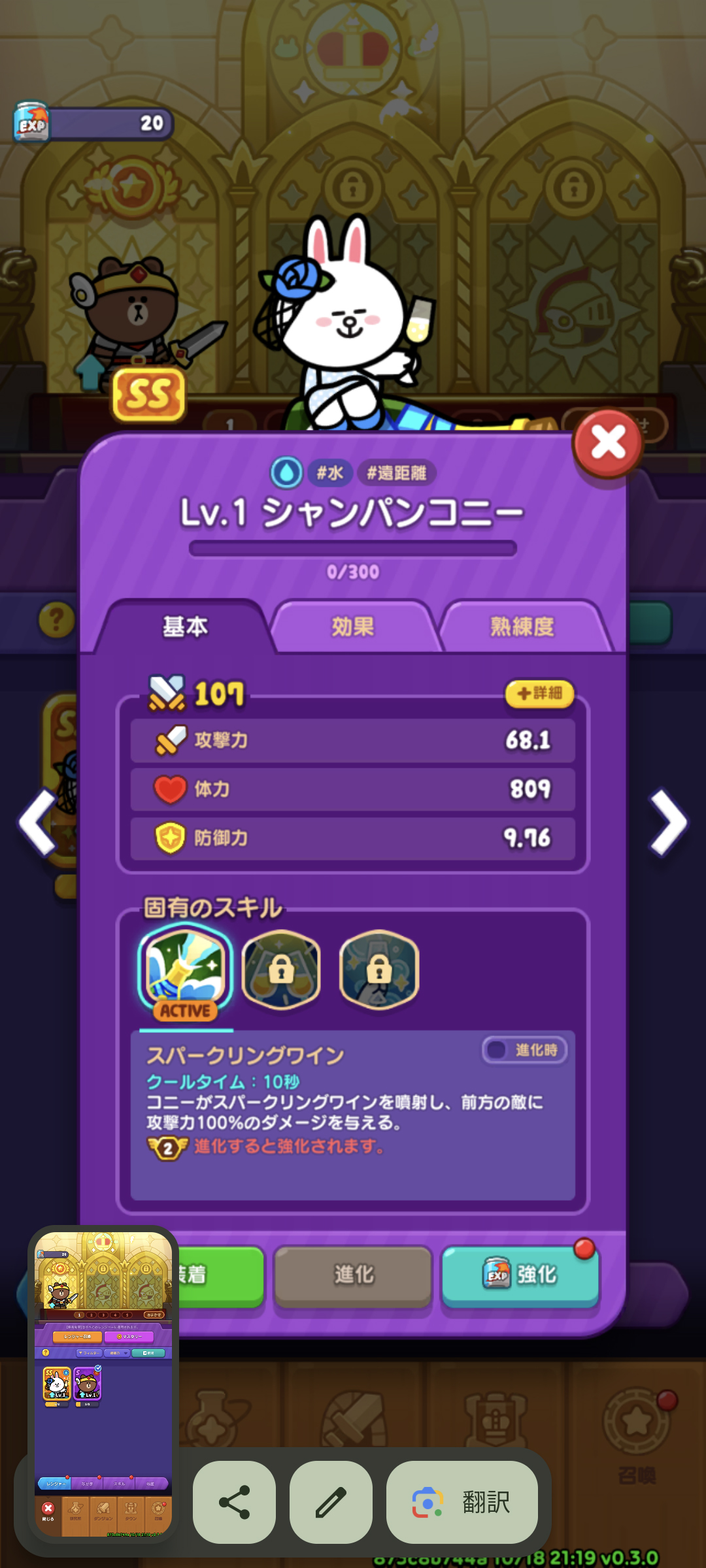This screenshot has width=706, height=1568.
Task: Toggle the 進化時 switch
Action: tap(525, 1050)
